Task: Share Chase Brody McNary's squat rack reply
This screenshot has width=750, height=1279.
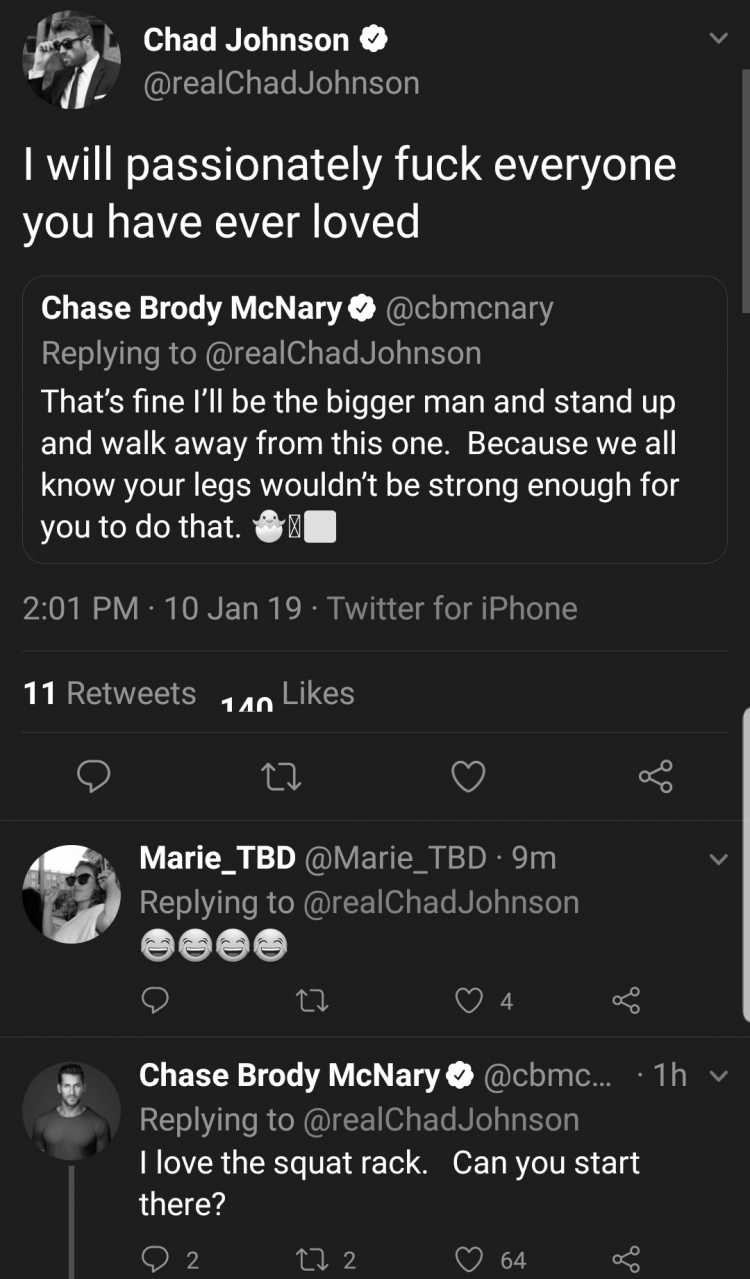Action: click(625, 1260)
